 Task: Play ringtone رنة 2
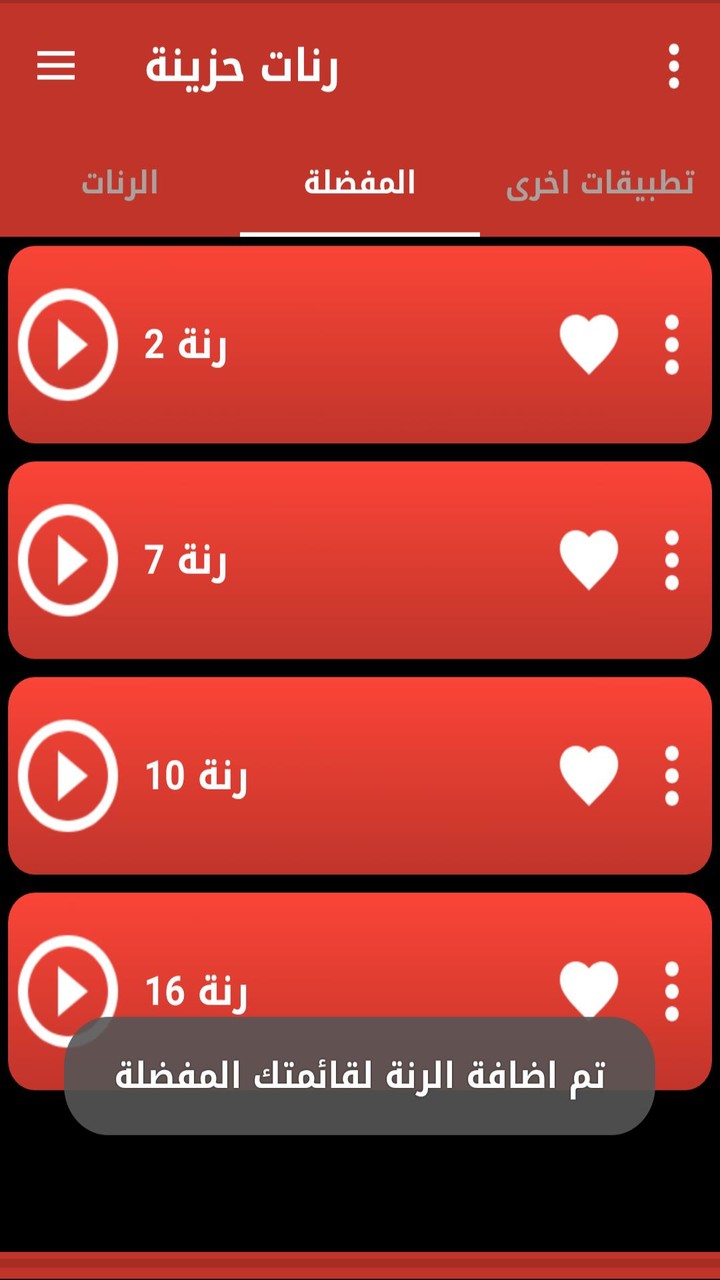click(x=66, y=343)
